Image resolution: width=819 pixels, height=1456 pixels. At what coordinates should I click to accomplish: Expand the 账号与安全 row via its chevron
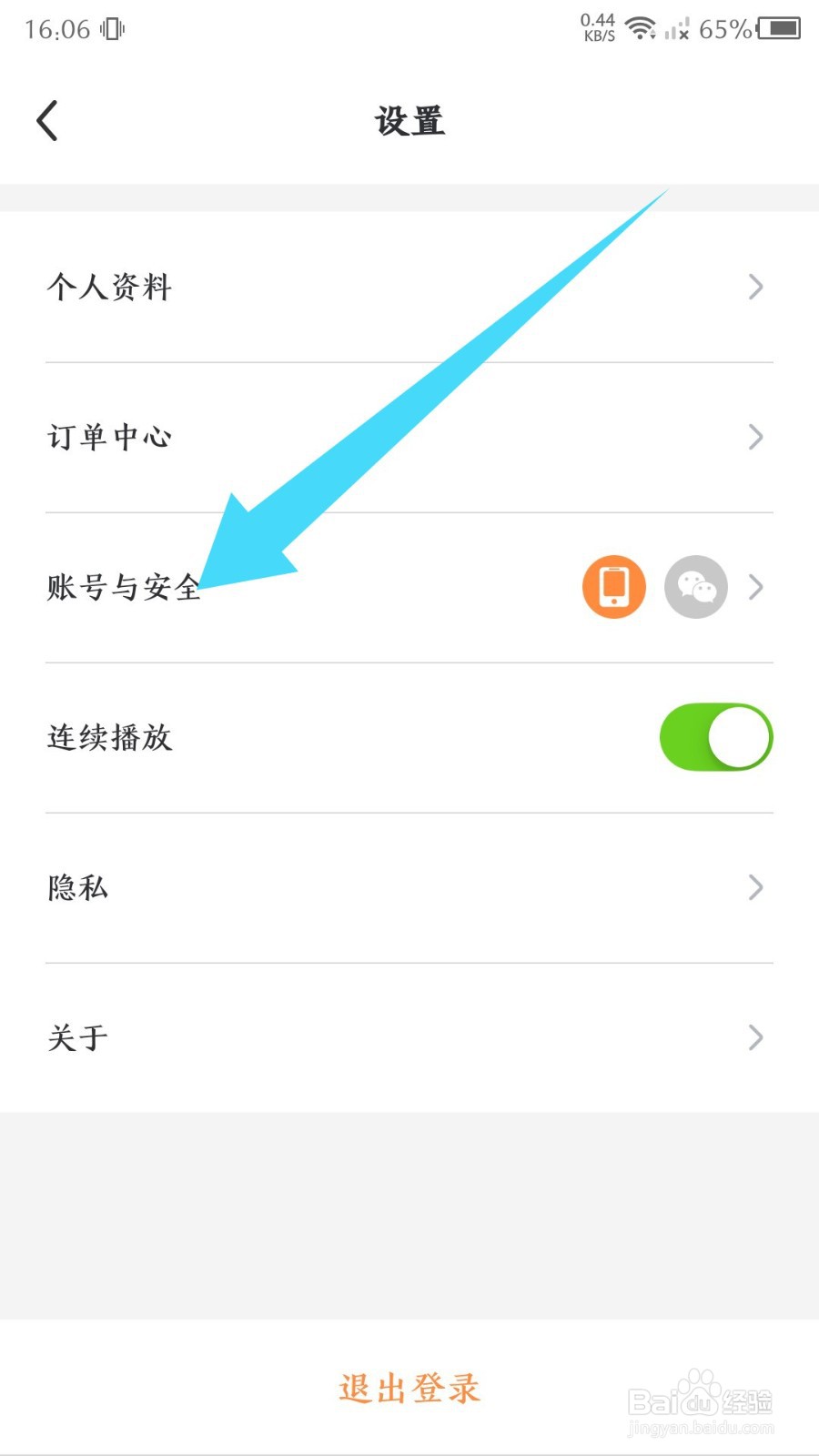(x=756, y=587)
